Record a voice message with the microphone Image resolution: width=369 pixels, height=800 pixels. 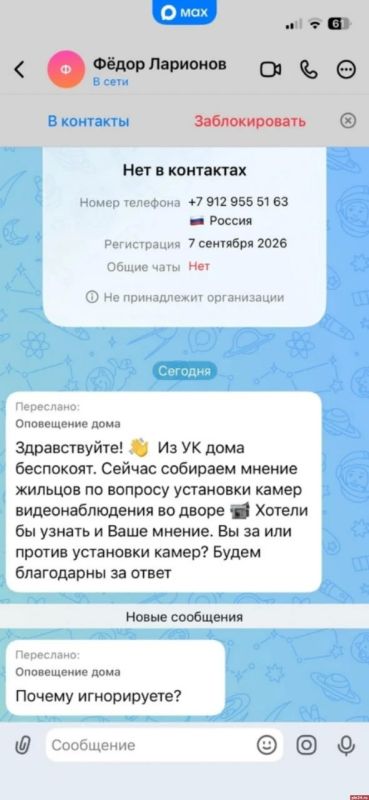pyautogui.click(x=346, y=745)
